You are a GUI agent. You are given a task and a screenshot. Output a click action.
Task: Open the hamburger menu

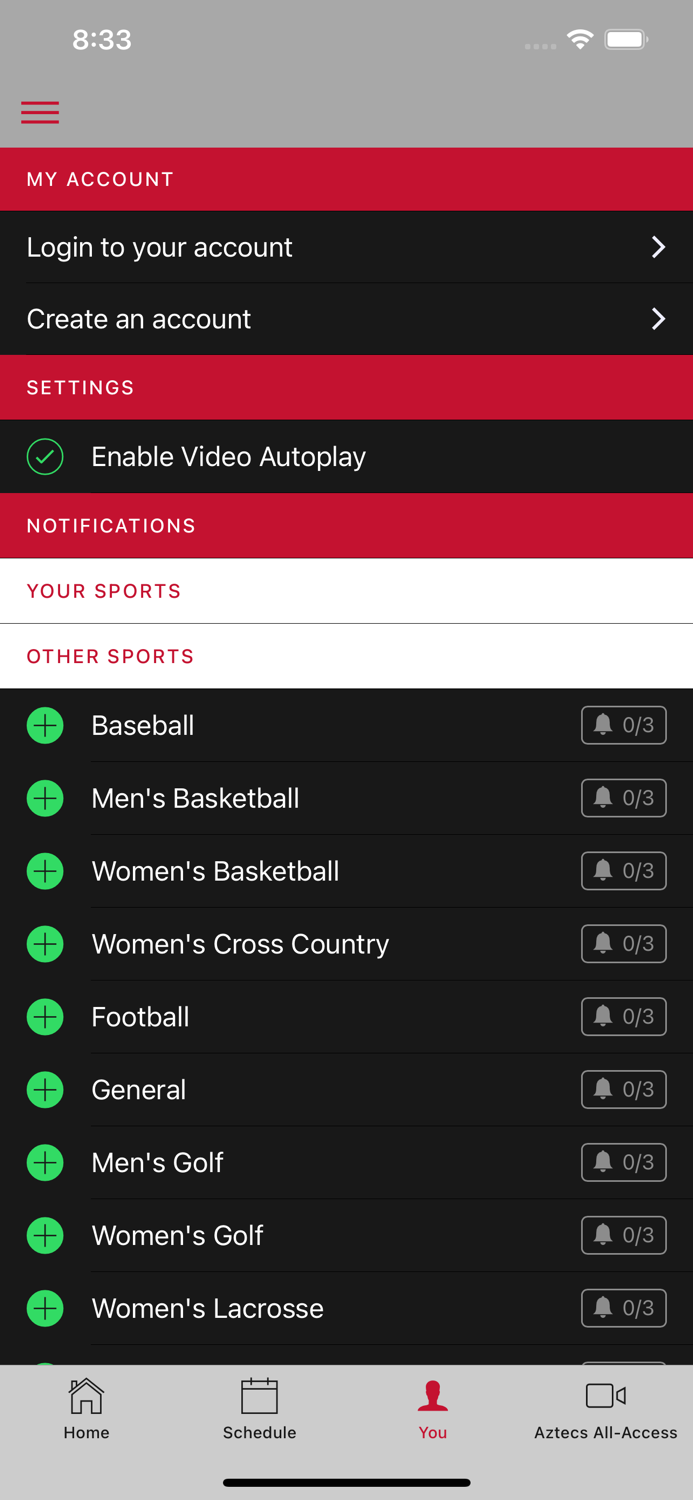point(40,112)
